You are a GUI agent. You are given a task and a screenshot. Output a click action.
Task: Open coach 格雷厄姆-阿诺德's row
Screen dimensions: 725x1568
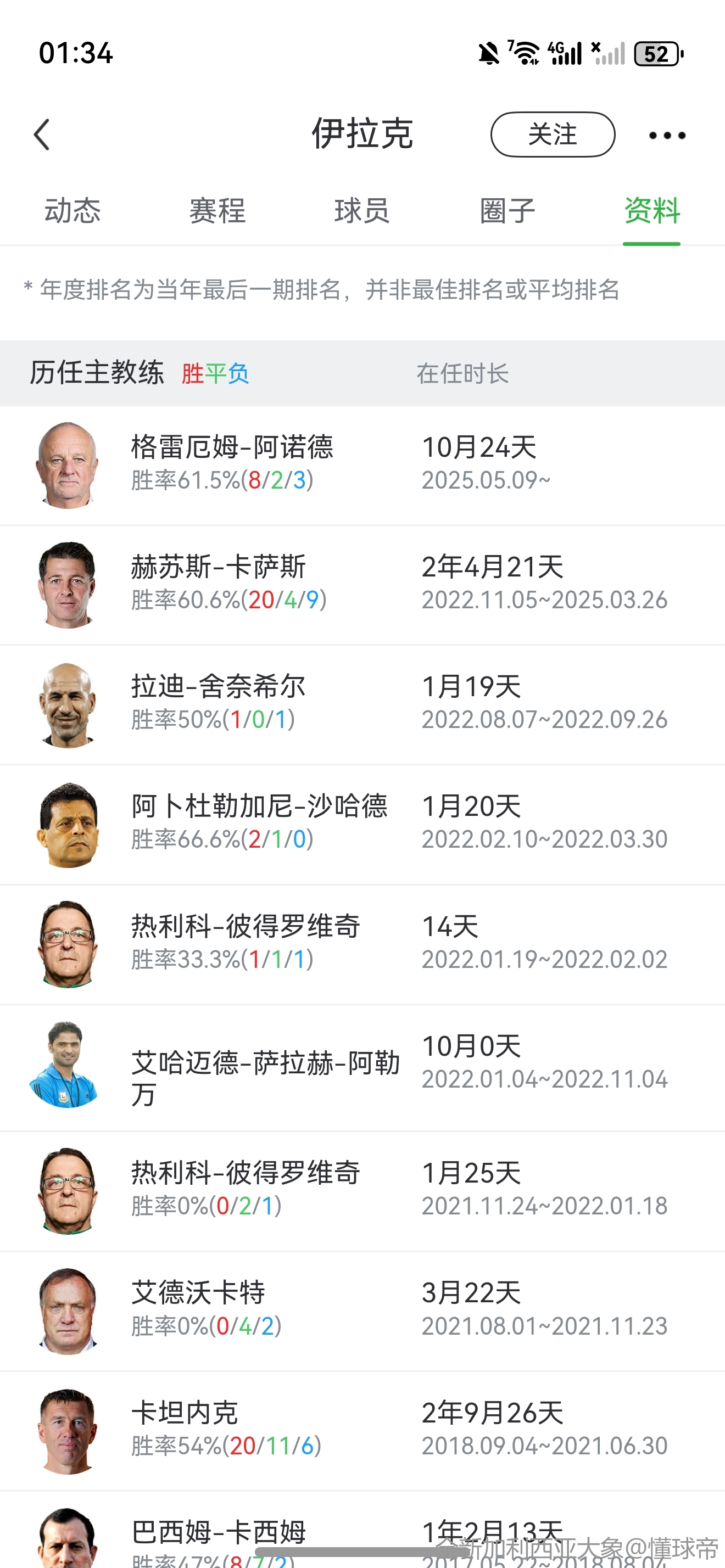pos(362,464)
